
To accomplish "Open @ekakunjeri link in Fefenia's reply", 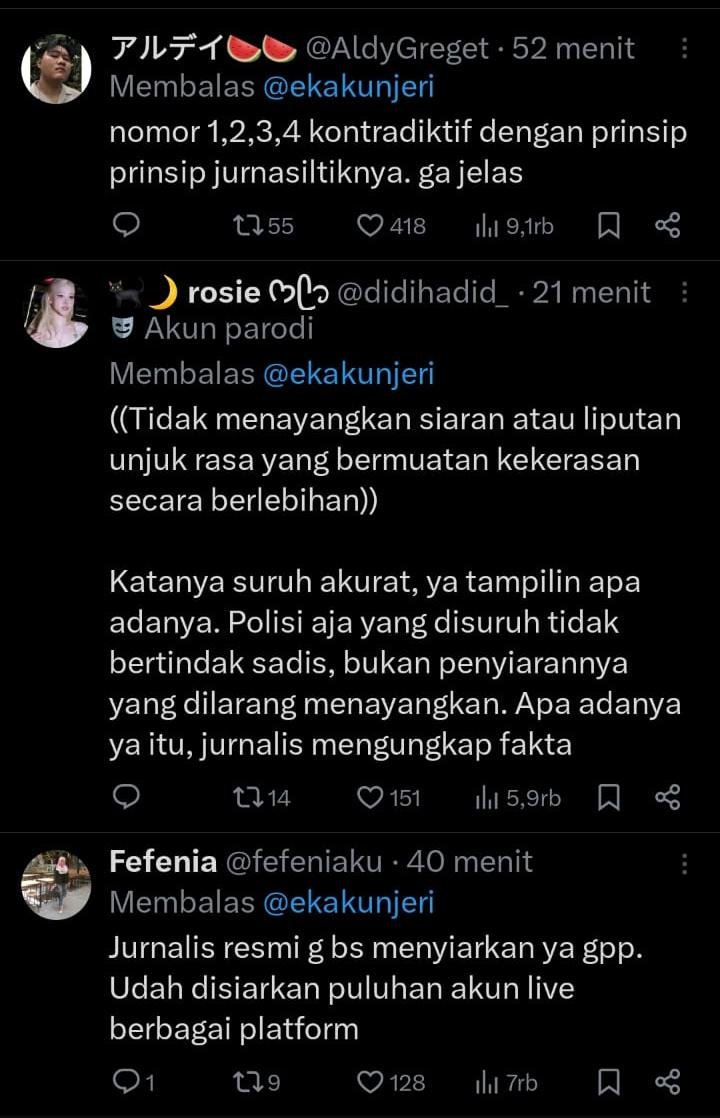I will (348, 902).
